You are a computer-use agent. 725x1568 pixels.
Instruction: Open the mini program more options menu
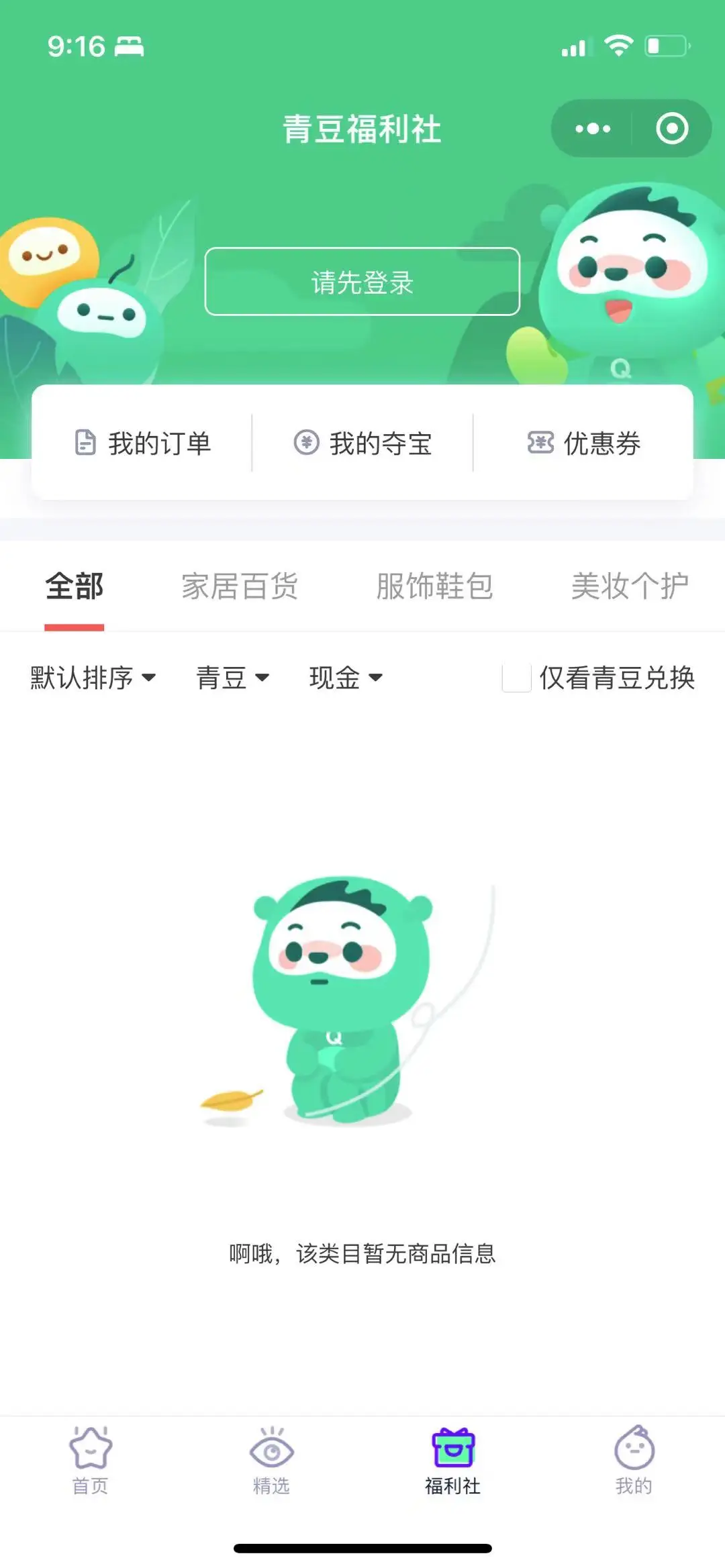tap(593, 129)
